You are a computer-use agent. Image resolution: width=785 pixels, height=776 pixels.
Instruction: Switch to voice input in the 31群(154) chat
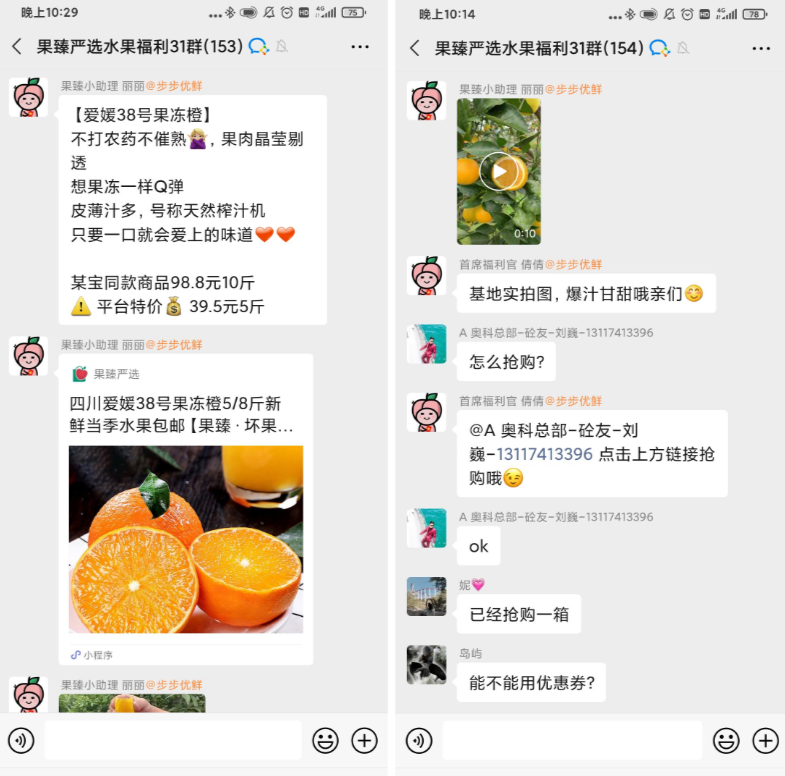[419, 740]
